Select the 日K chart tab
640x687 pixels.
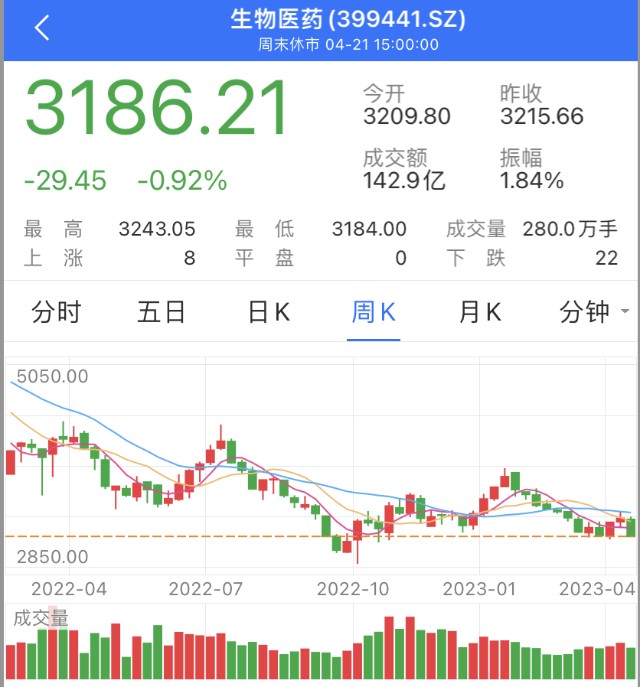tap(269, 312)
